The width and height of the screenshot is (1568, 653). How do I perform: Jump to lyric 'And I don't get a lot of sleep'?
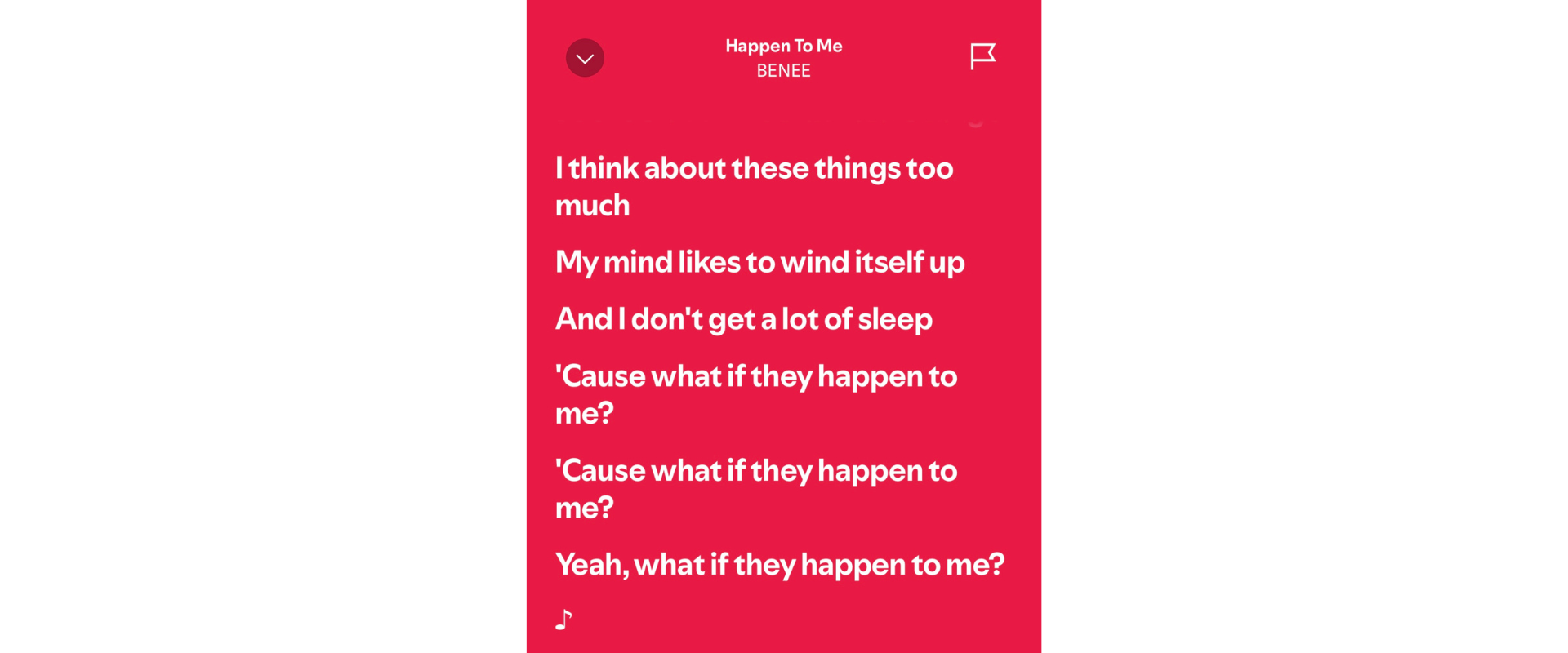click(743, 319)
